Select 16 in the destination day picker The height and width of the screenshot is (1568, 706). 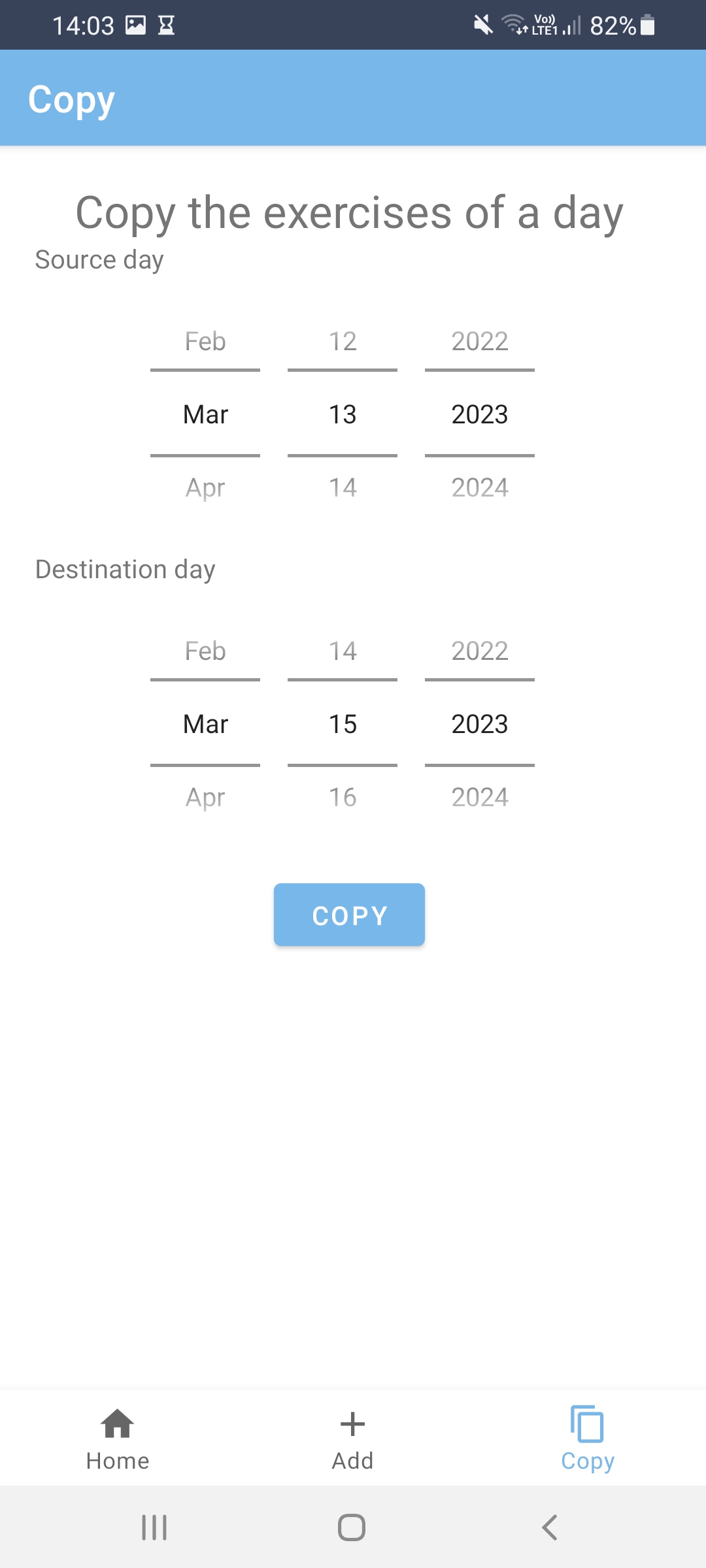point(342,796)
